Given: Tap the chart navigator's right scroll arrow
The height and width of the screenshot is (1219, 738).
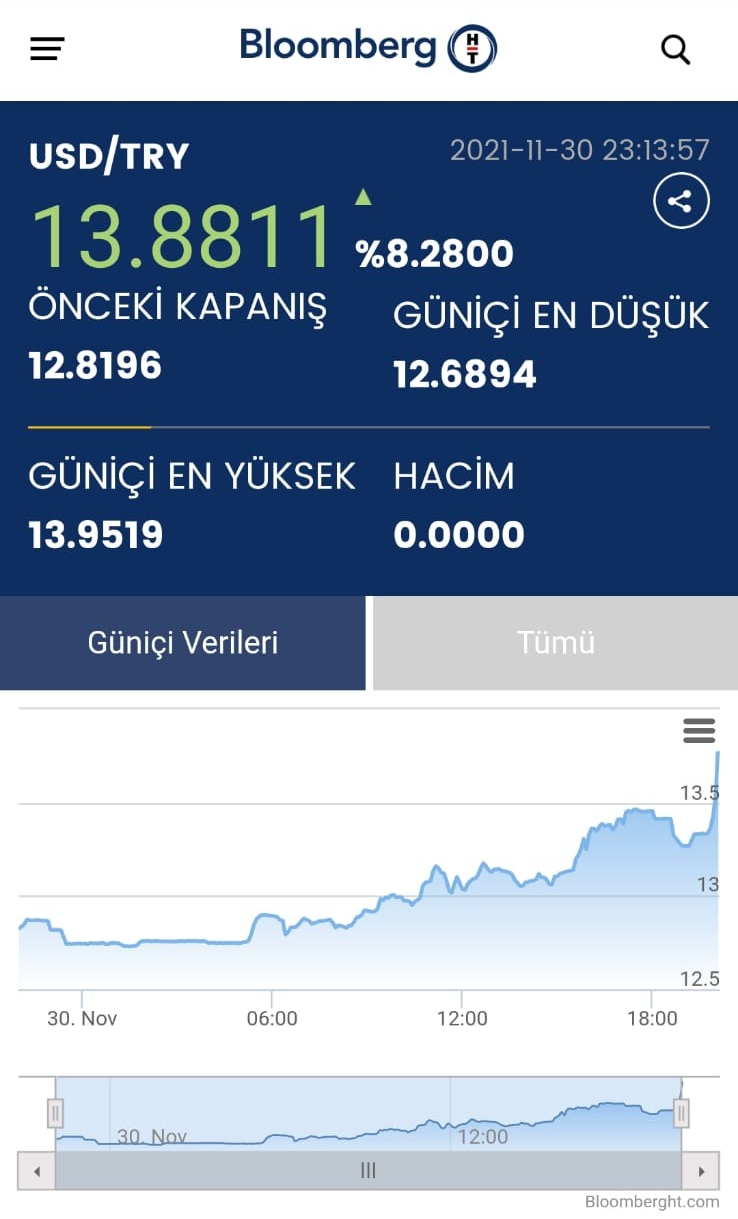Looking at the screenshot, I should [x=700, y=1170].
